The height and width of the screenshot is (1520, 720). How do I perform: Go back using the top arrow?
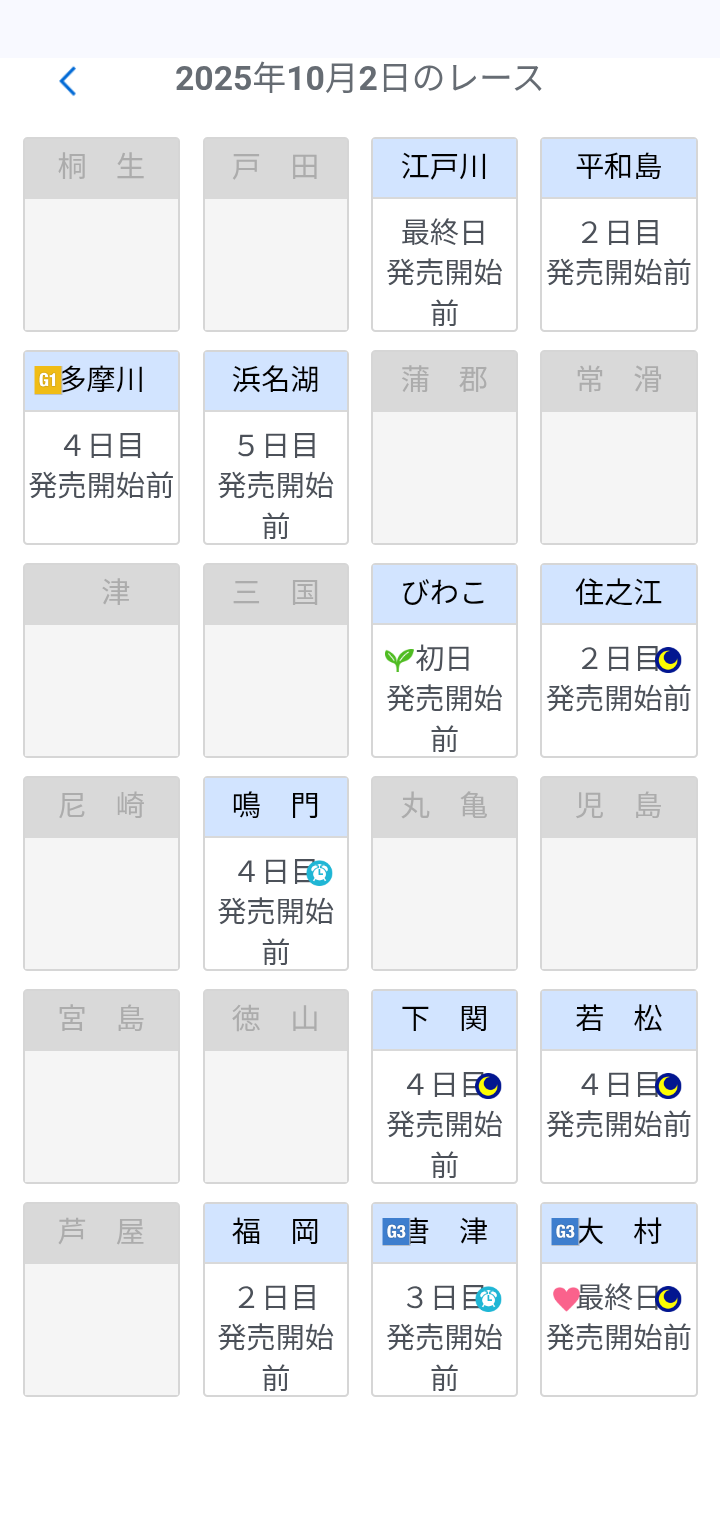(x=67, y=81)
